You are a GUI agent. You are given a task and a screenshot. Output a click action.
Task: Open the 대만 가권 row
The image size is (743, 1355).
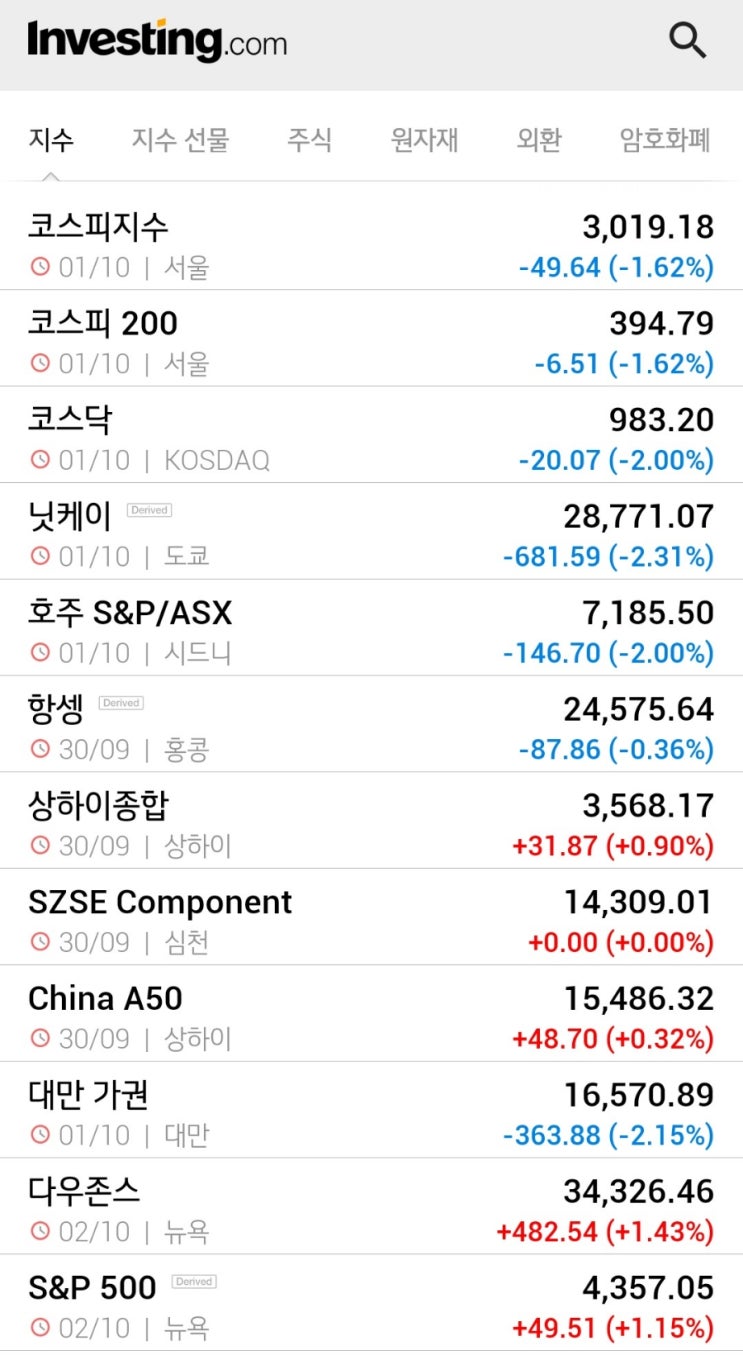pos(371,1110)
